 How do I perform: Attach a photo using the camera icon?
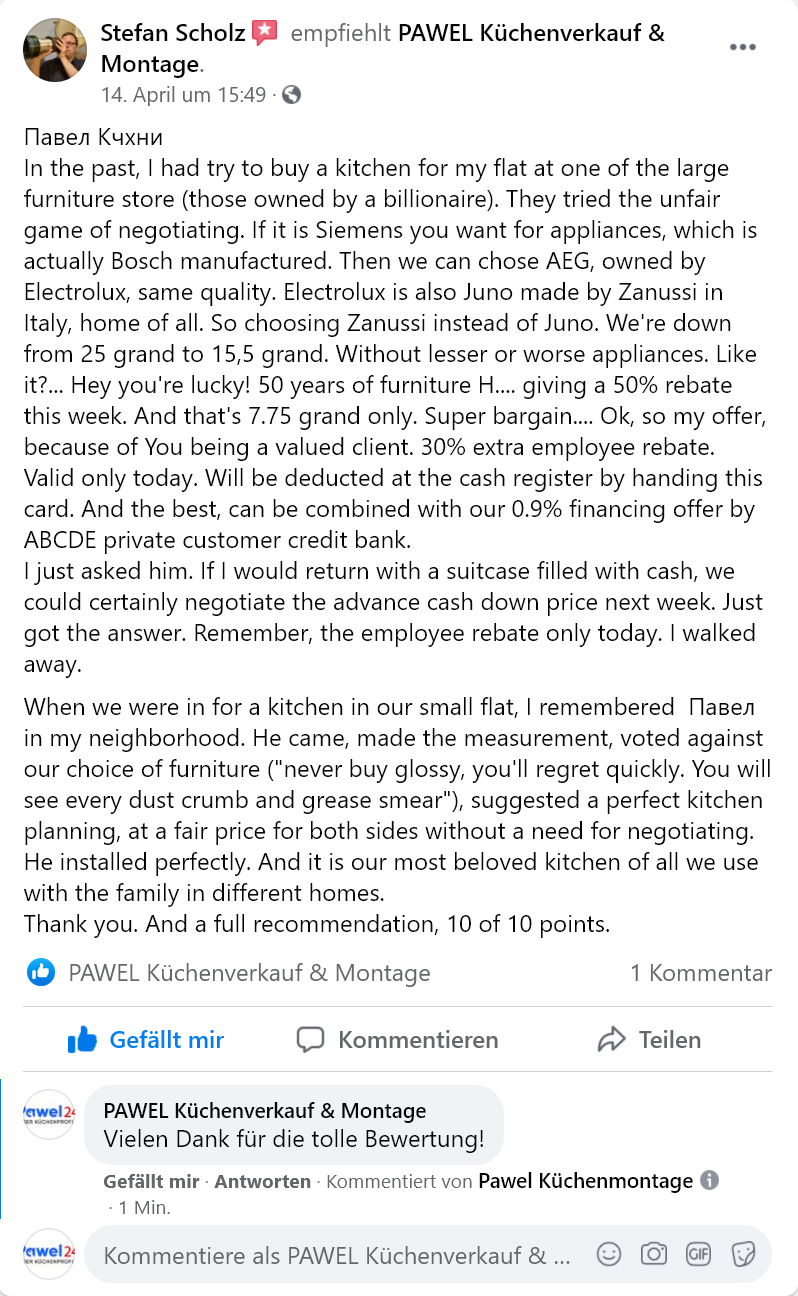pyautogui.click(x=653, y=1254)
